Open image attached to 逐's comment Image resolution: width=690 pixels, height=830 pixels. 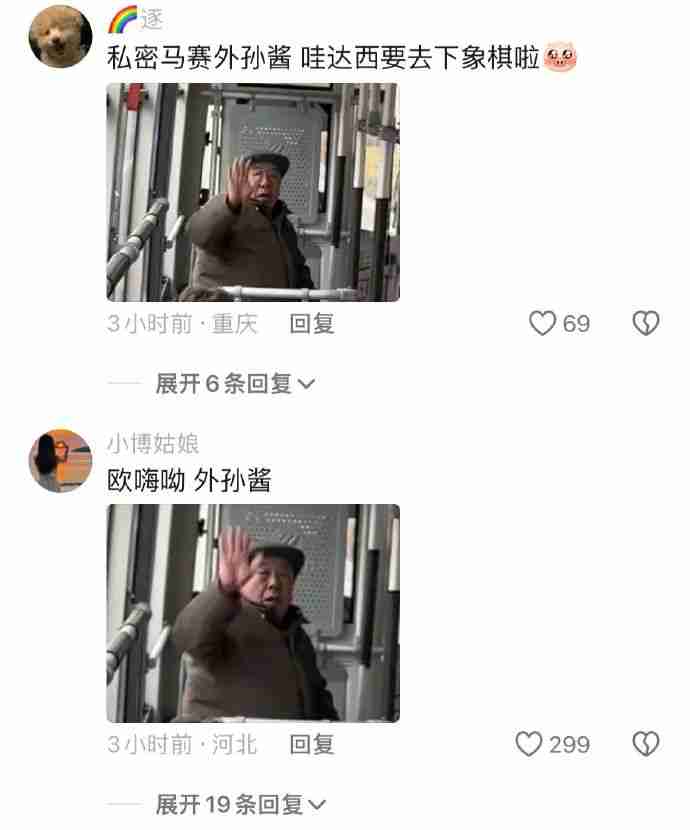[x=253, y=192]
